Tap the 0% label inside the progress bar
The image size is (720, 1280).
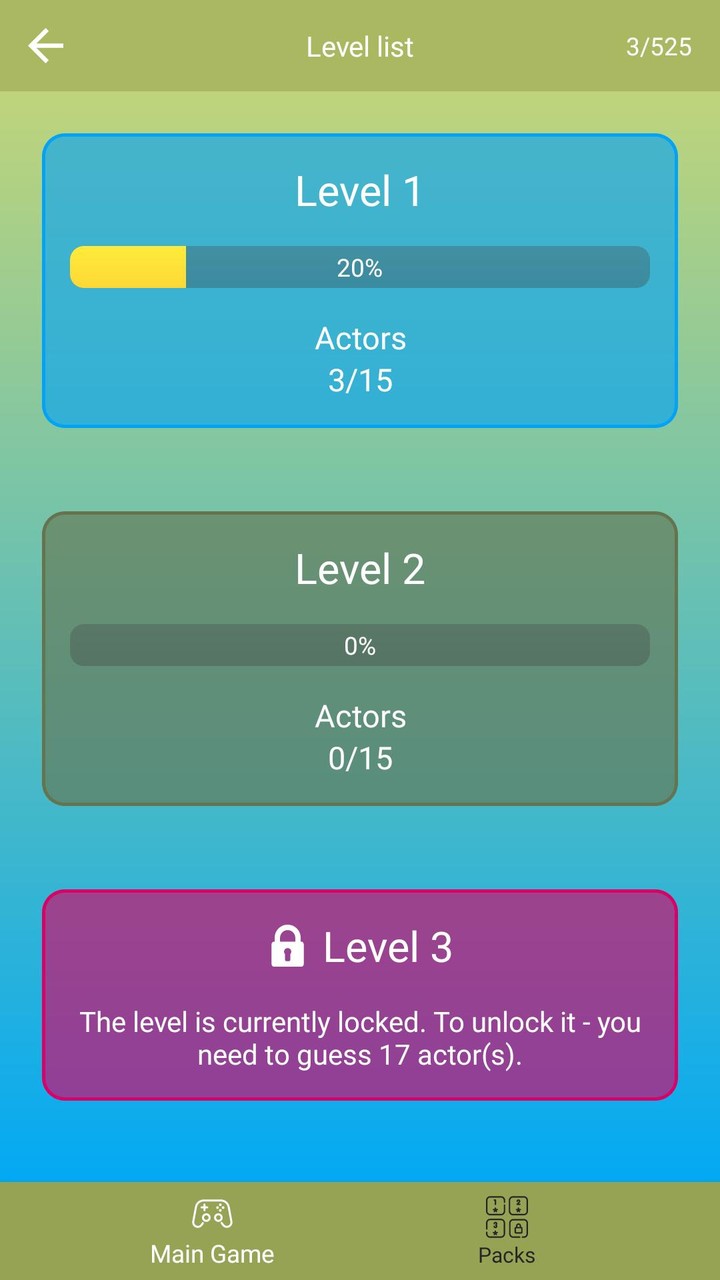click(x=360, y=645)
